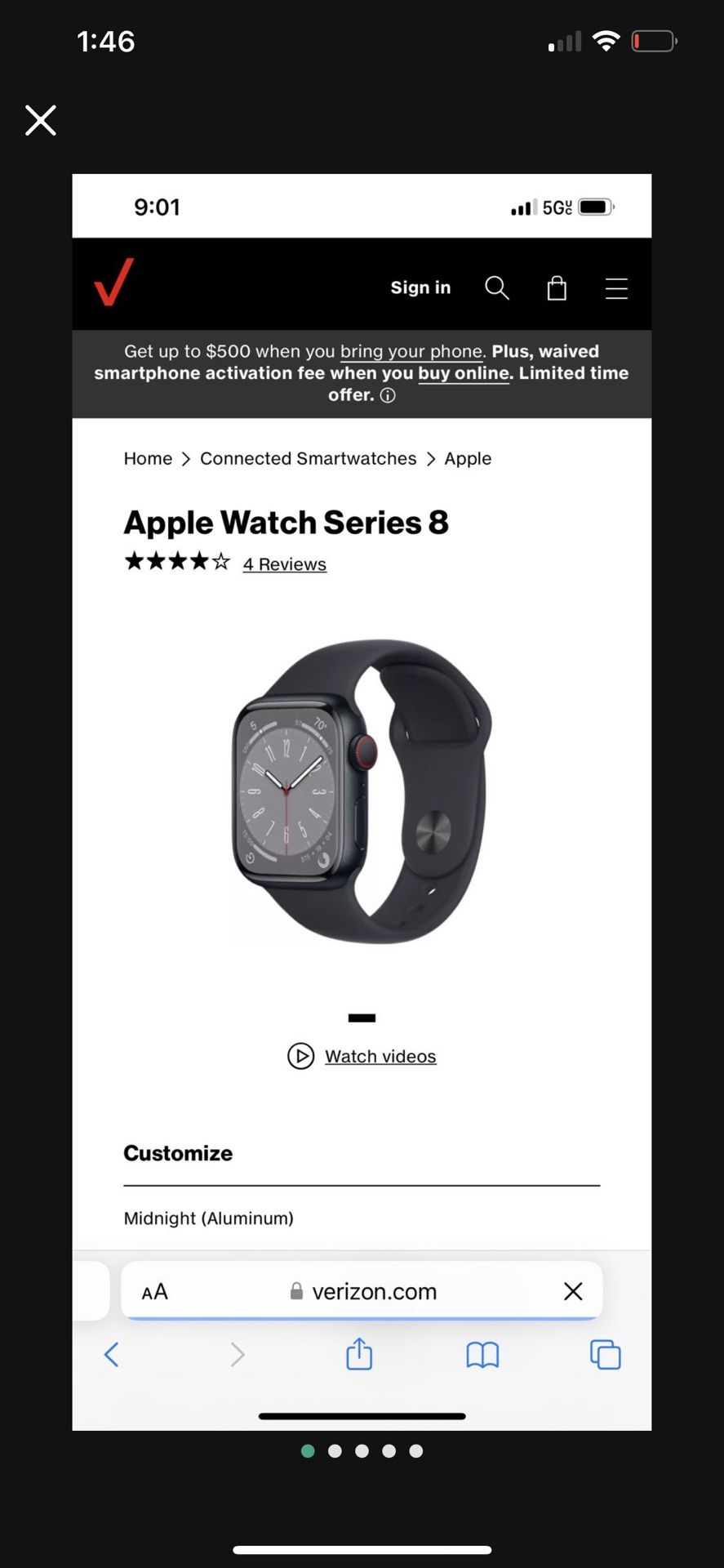Click the bring your phone link

point(409,351)
